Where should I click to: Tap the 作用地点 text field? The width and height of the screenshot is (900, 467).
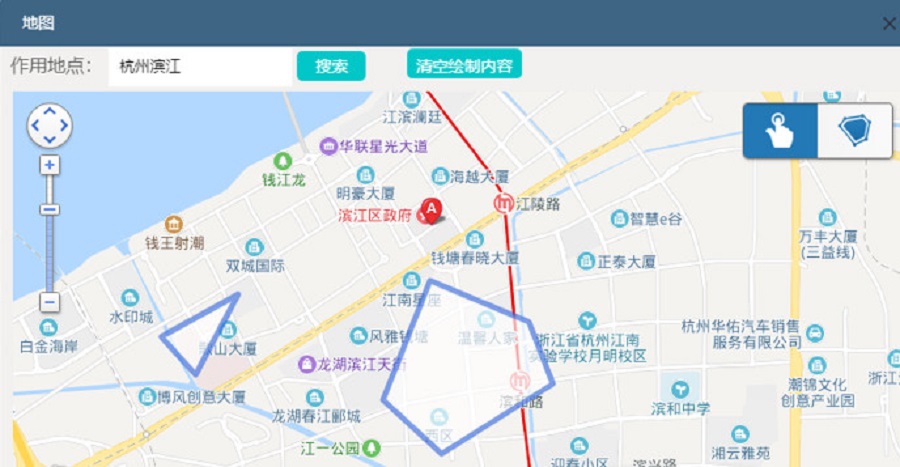pos(200,67)
